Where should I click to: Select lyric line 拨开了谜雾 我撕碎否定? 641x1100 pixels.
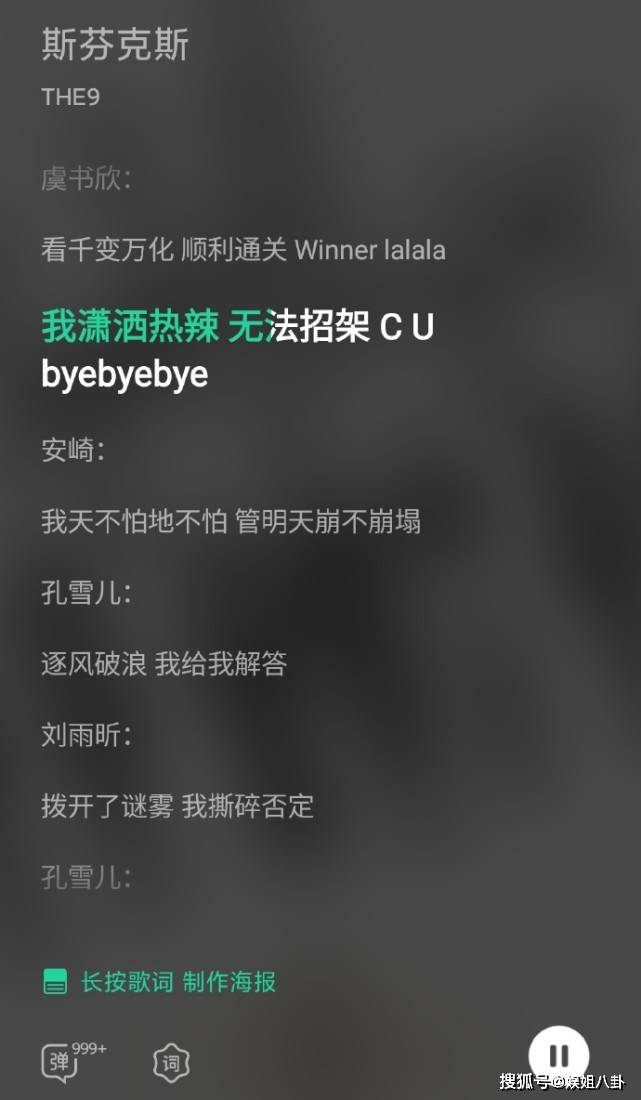click(x=177, y=806)
